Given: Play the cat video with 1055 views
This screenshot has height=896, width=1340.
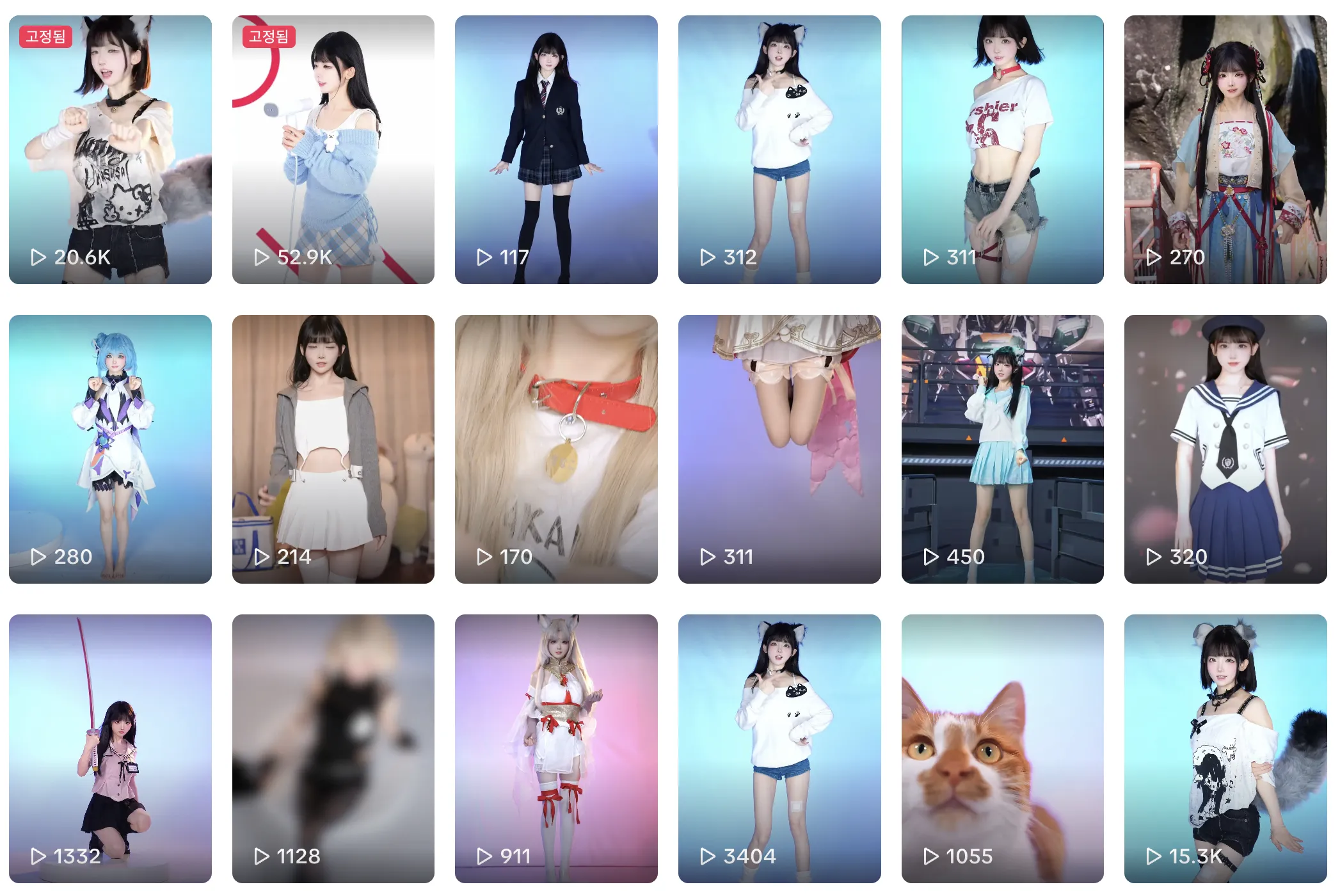Looking at the screenshot, I should click(x=1002, y=748).
